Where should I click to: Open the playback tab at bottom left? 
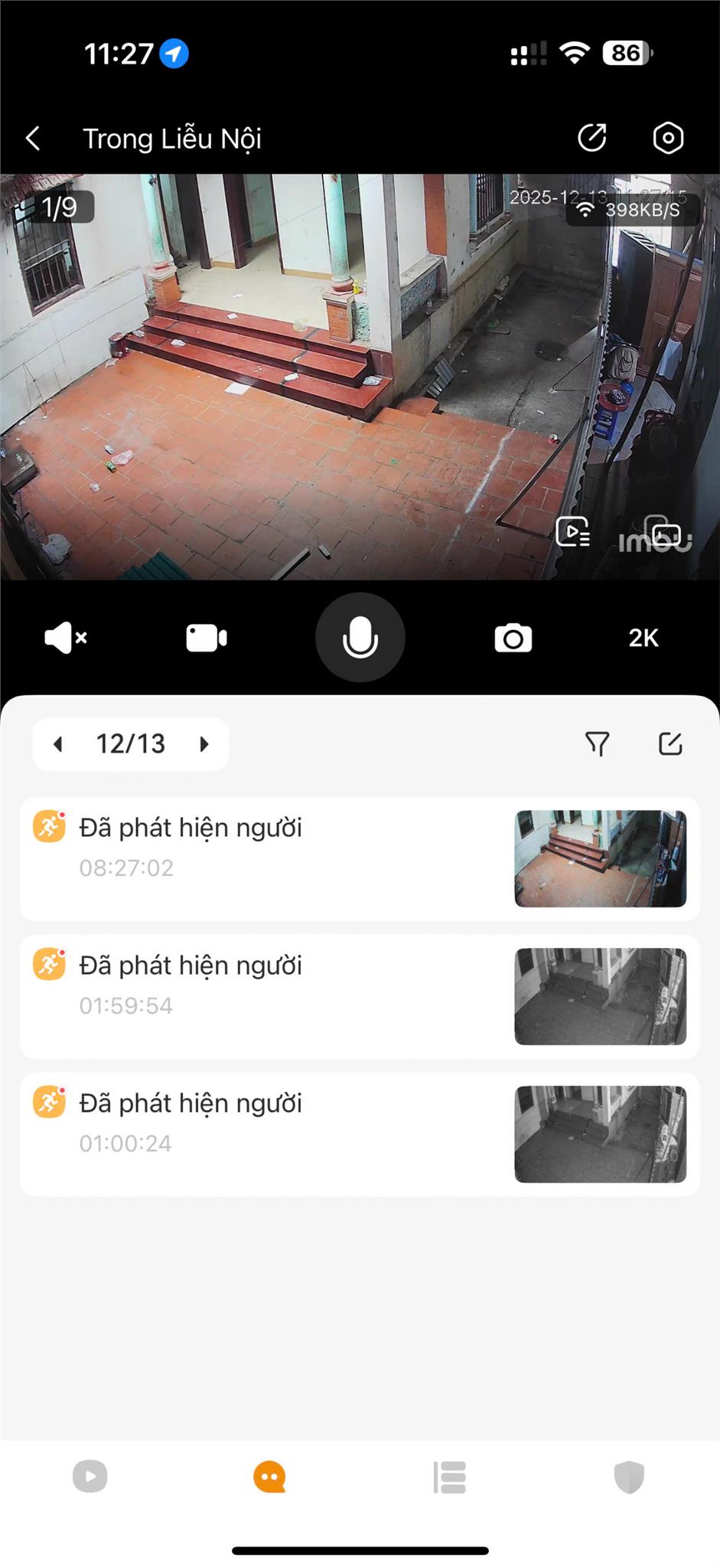pos(90,1477)
